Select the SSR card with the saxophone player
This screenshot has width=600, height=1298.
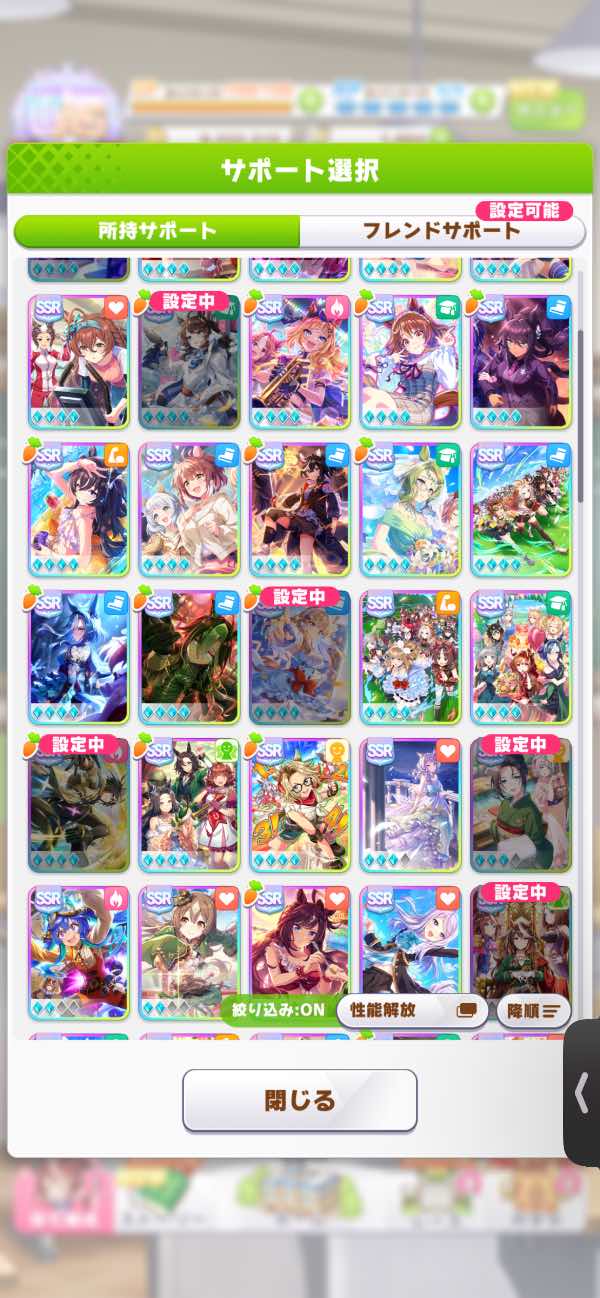[x=299, y=361]
